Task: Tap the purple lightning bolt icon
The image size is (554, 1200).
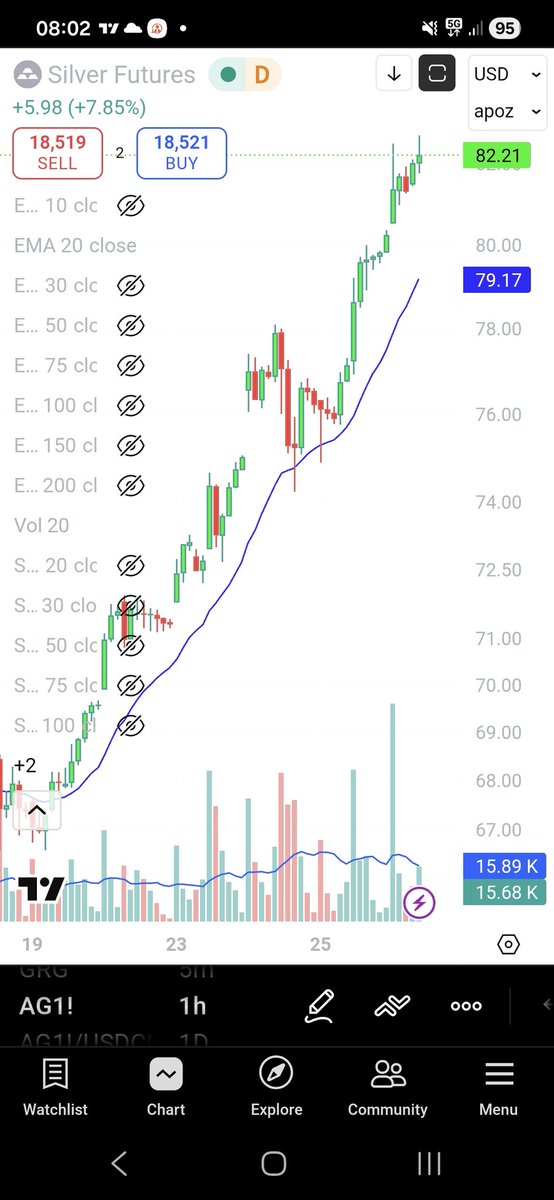Action: pyautogui.click(x=418, y=904)
